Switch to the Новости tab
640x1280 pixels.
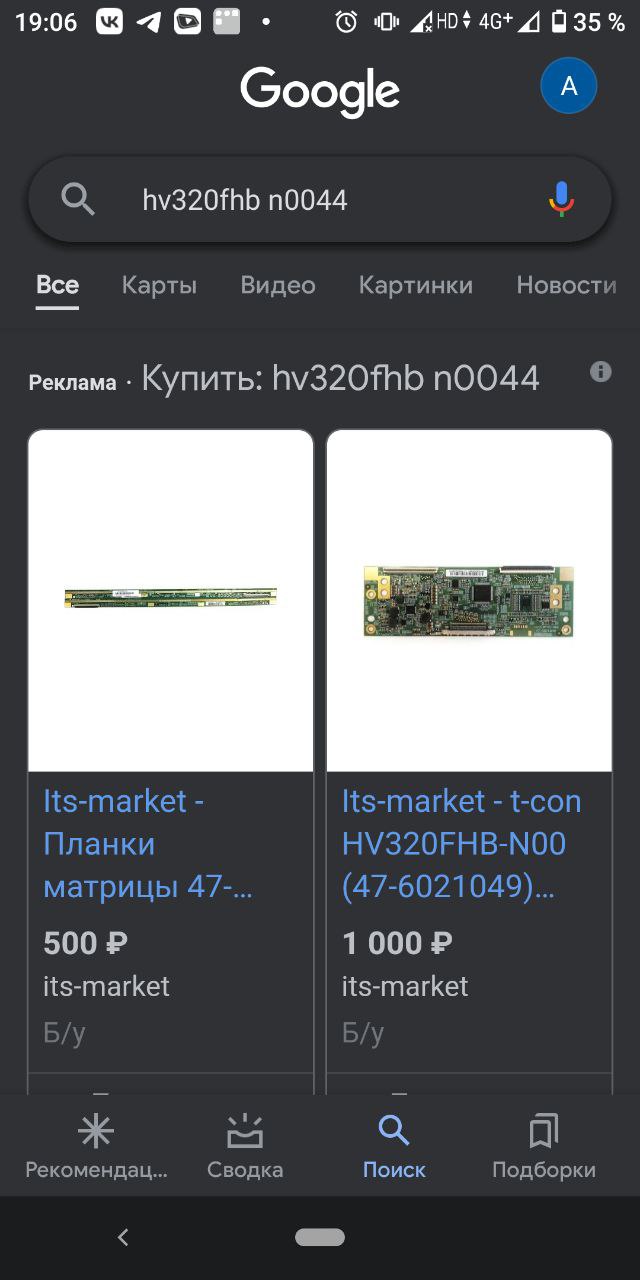566,285
